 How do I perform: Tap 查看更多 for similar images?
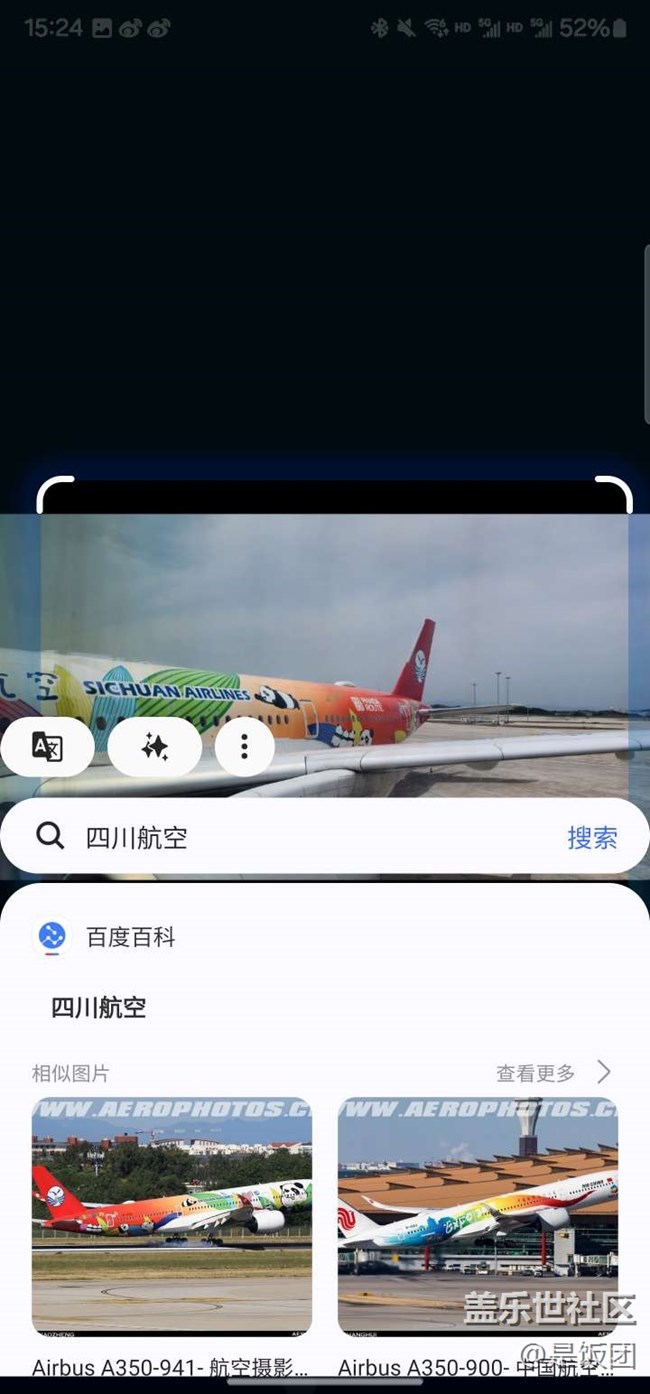(553, 1073)
